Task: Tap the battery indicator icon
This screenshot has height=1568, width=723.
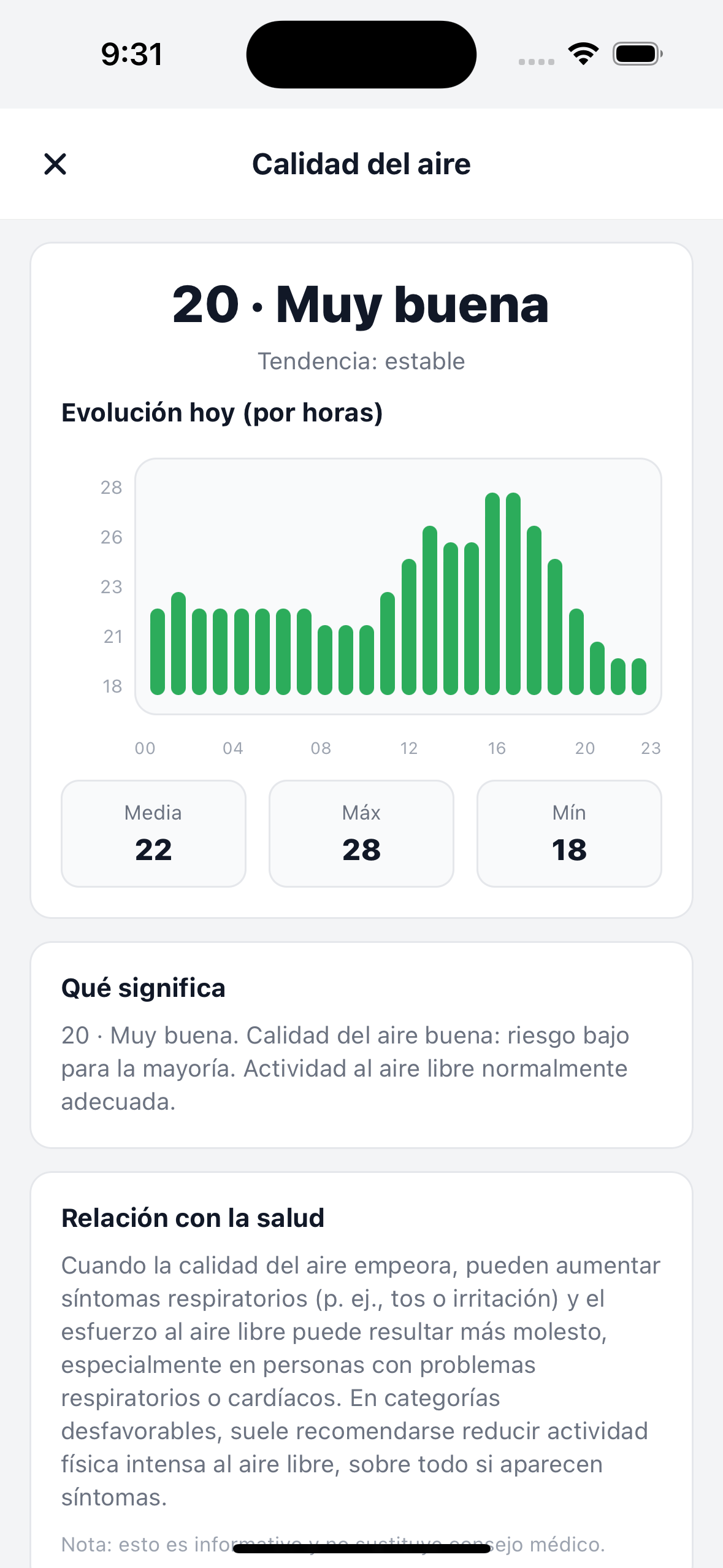Action: [635, 54]
